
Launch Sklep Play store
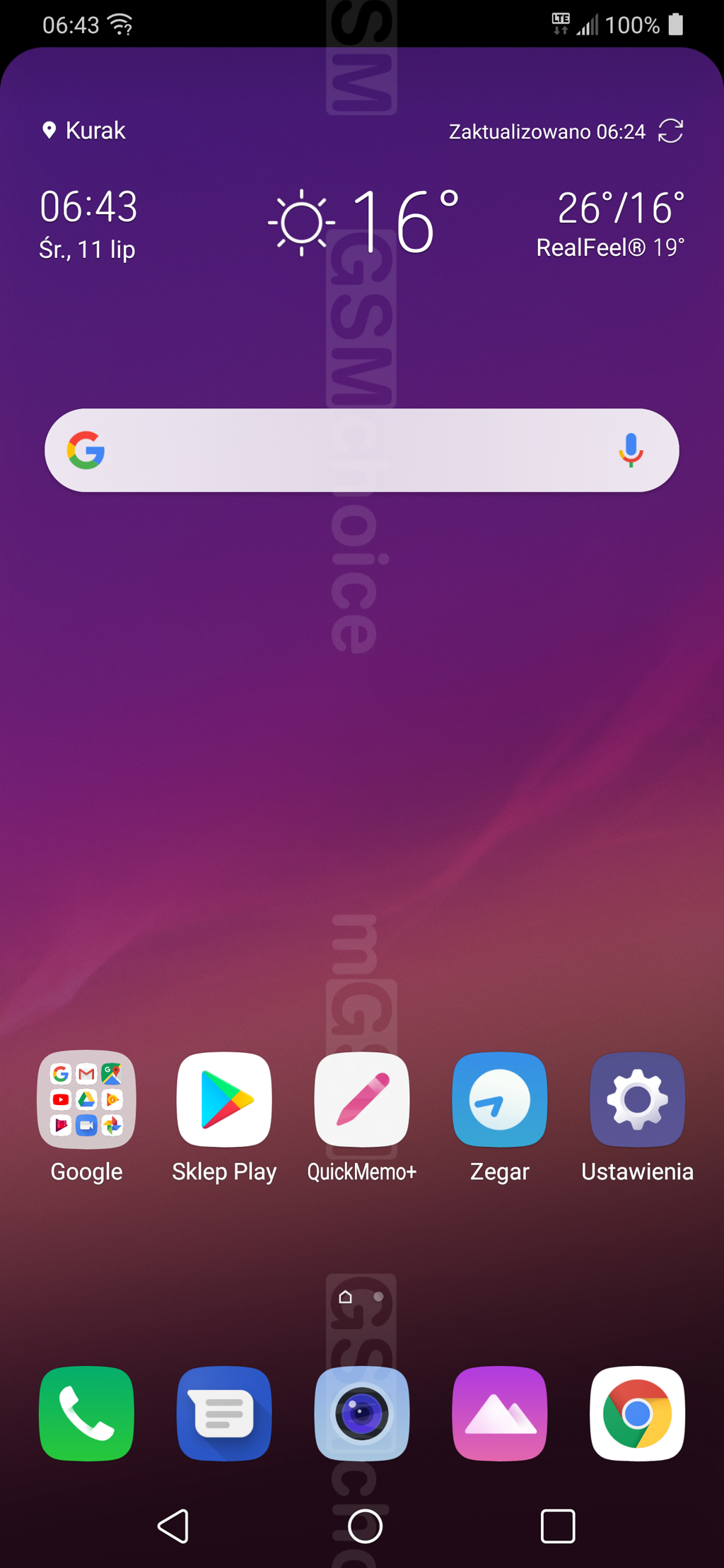[224, 1100]
